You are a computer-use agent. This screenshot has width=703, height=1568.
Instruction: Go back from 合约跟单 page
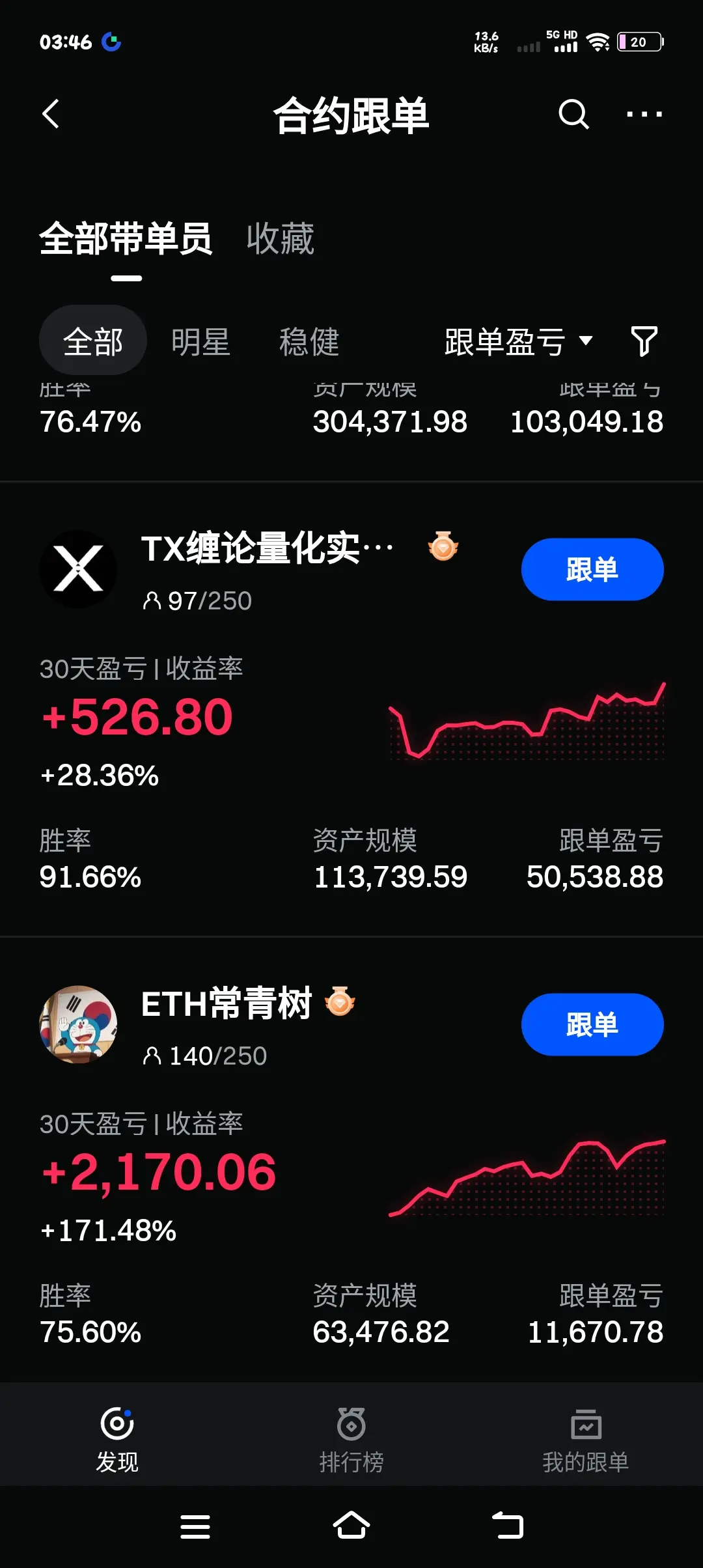51,115
